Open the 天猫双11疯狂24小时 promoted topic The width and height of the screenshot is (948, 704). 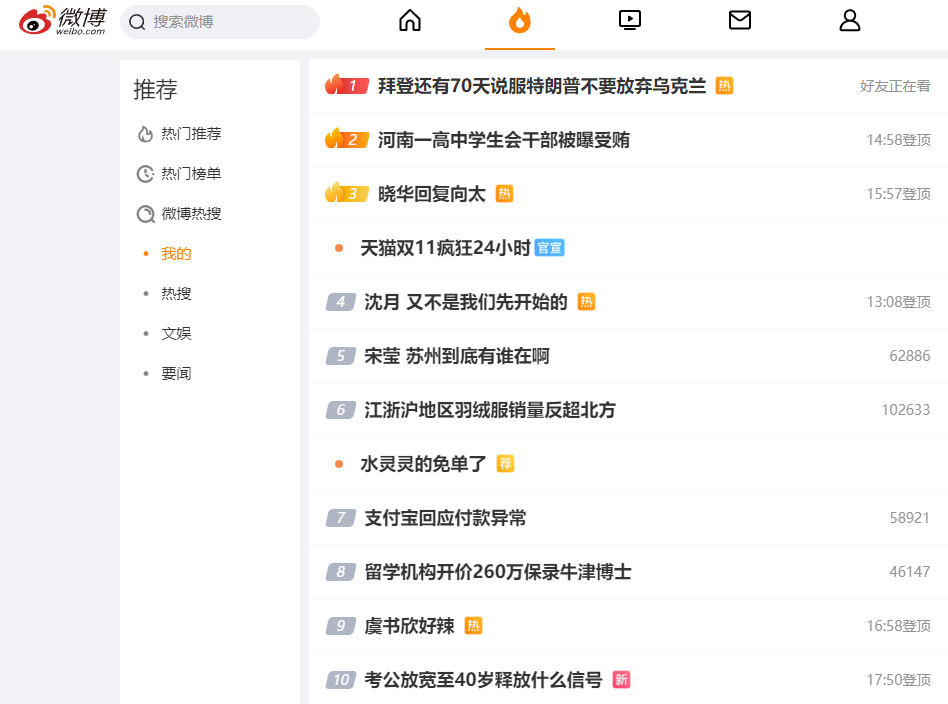[x=445, y=247]
